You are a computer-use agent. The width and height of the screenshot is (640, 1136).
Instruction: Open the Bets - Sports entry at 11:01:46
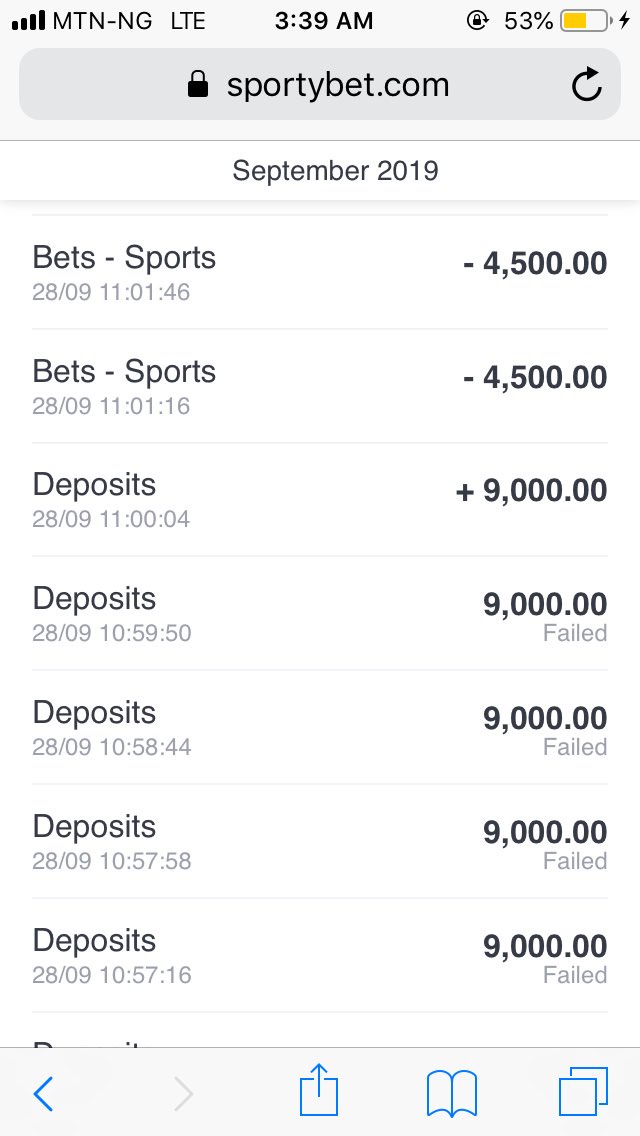click(320, 273)
